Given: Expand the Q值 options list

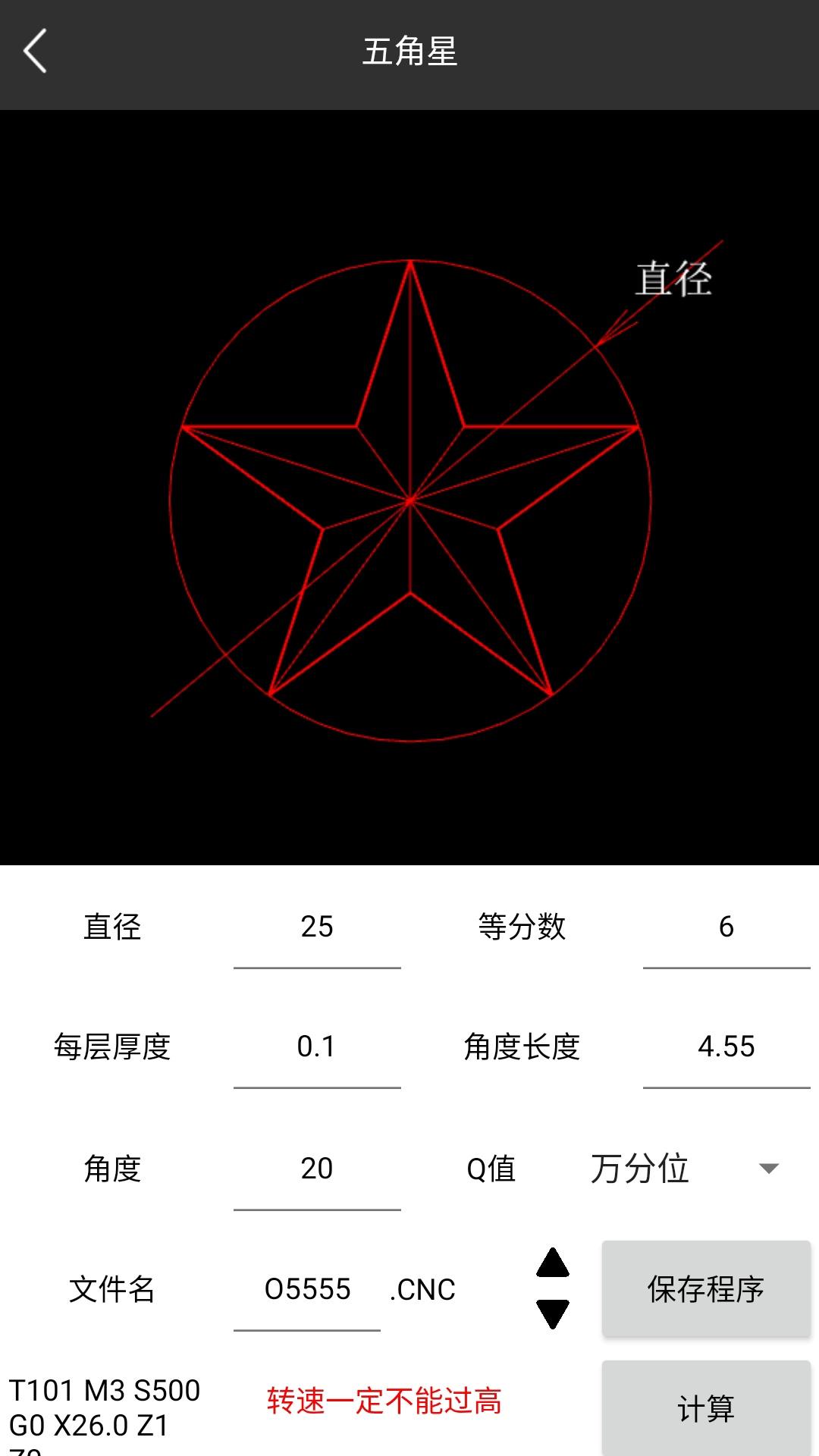Looking at the screenshot, I should pyautogui.click(x=768, y=1170).
